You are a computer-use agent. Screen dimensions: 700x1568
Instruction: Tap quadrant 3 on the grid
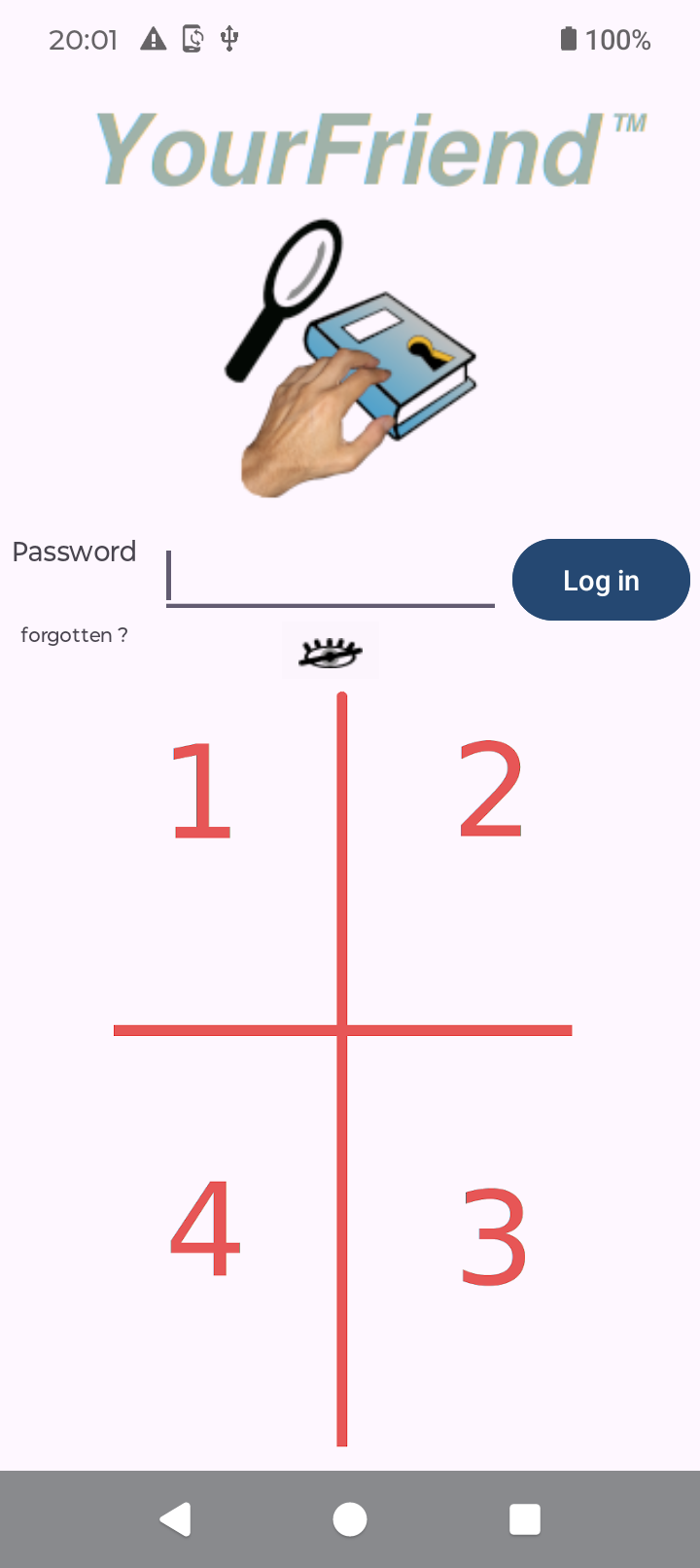(493, 1237)
